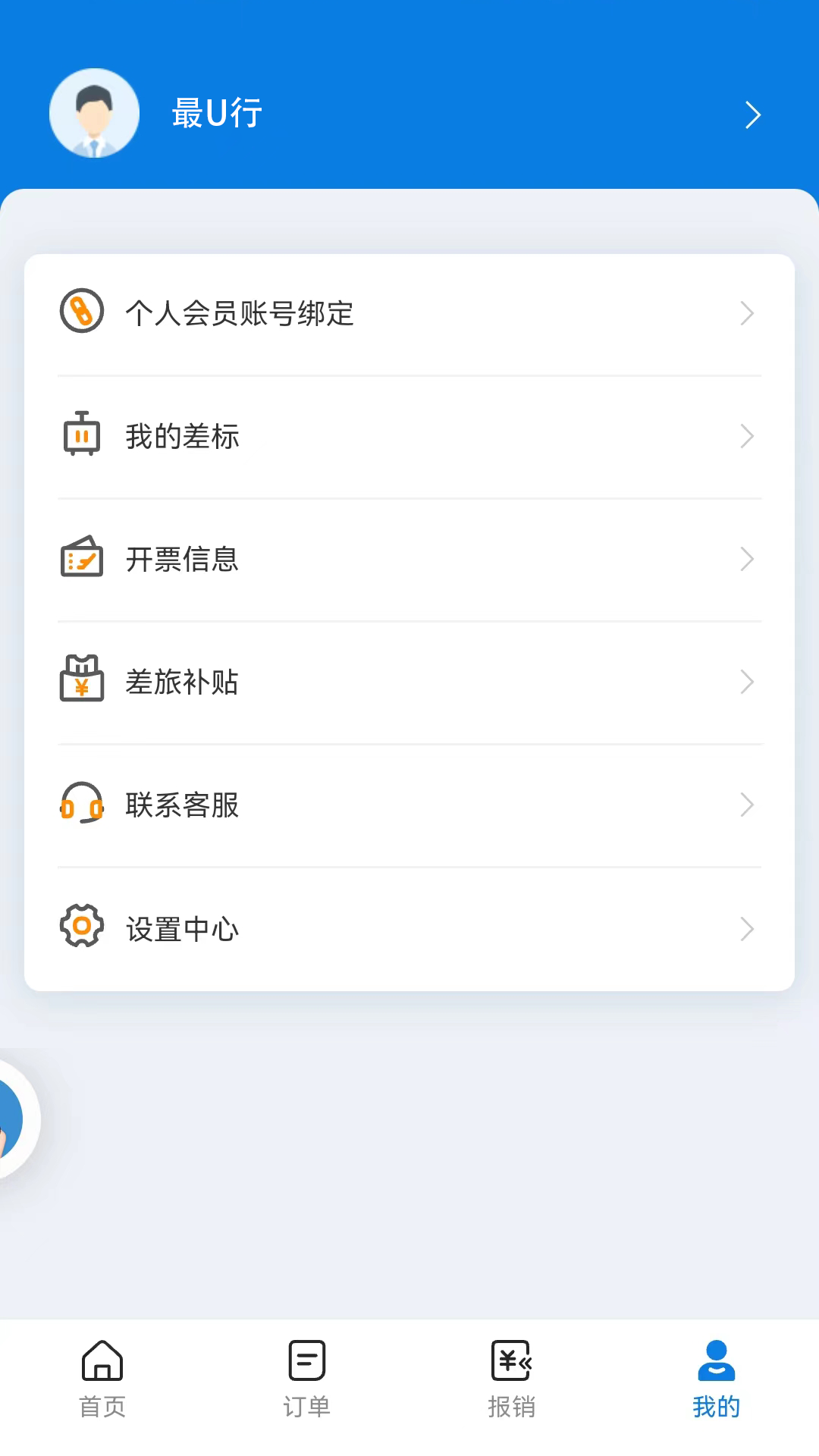Click the suitcase icon for 我的差标
This screenshot has width=819, height=1456.
point(82,435)
